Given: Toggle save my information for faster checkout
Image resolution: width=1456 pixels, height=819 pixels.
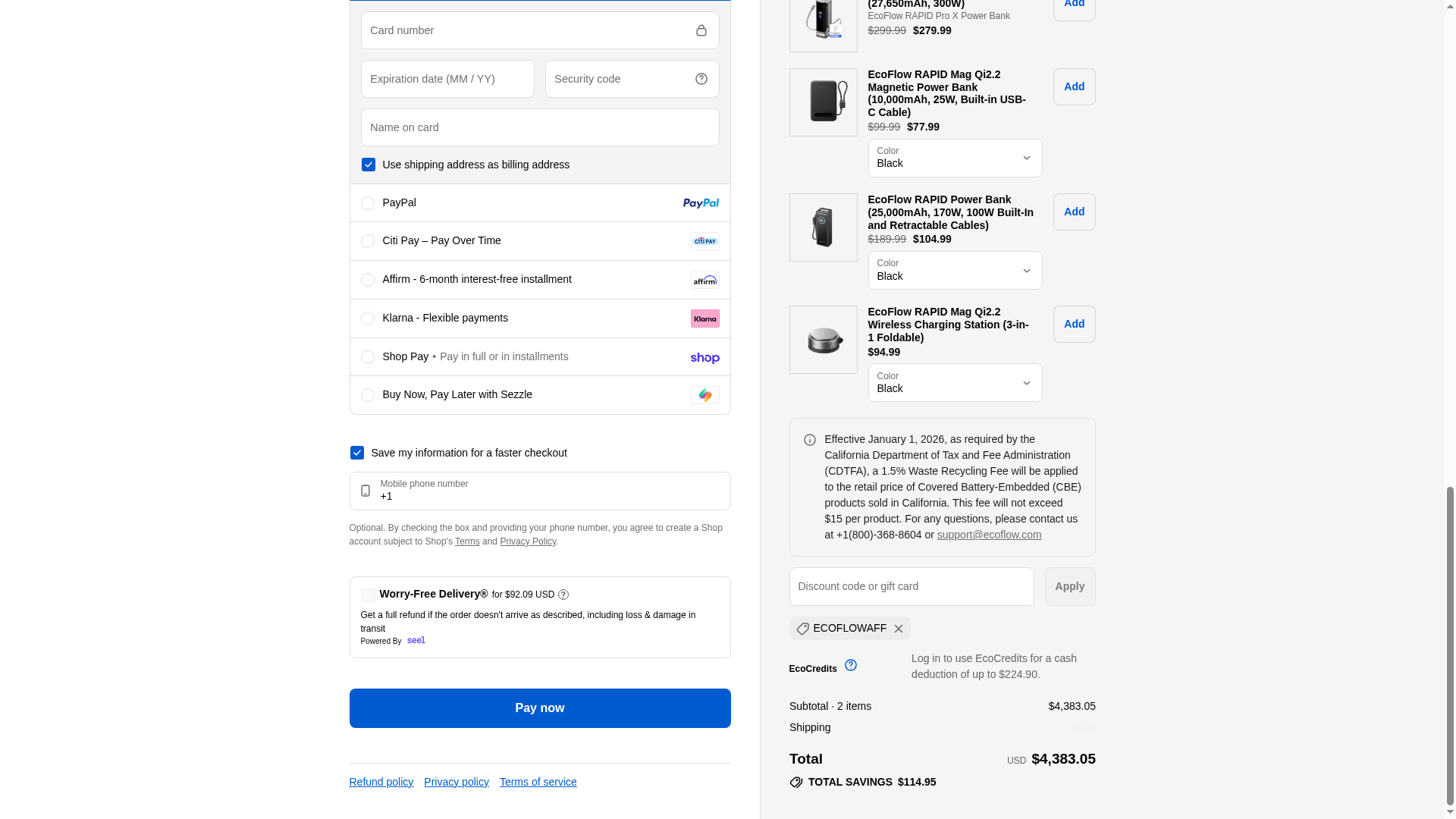Looking at the screenshot, I should tap(357, 453).
